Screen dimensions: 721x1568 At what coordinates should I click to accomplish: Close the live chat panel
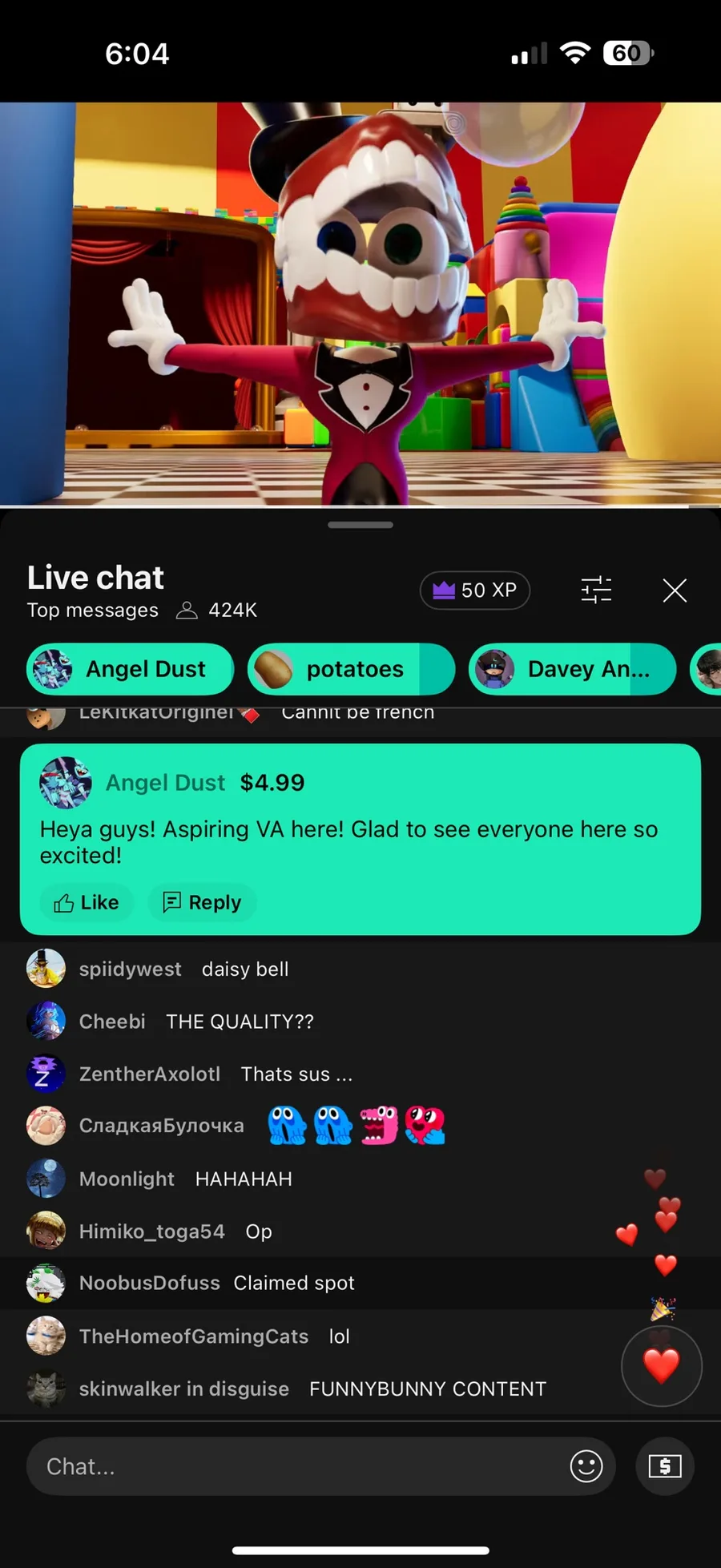click(675, 591)
